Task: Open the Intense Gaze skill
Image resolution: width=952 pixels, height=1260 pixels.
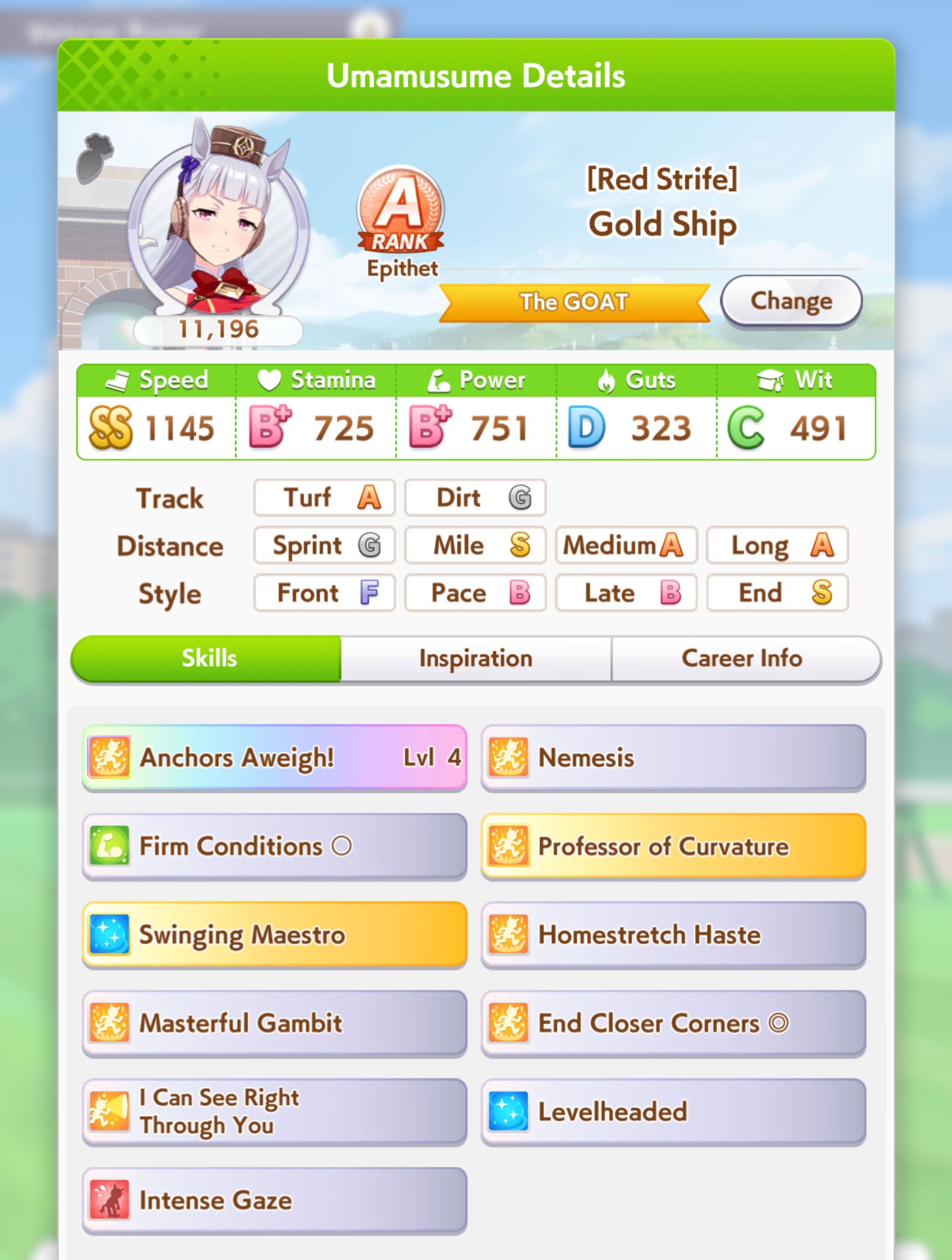Action: (x=274, y=1200)
